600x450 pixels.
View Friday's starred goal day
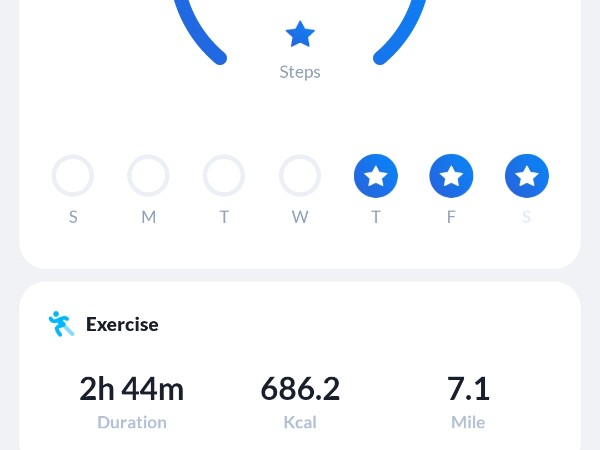coord(451,176)
